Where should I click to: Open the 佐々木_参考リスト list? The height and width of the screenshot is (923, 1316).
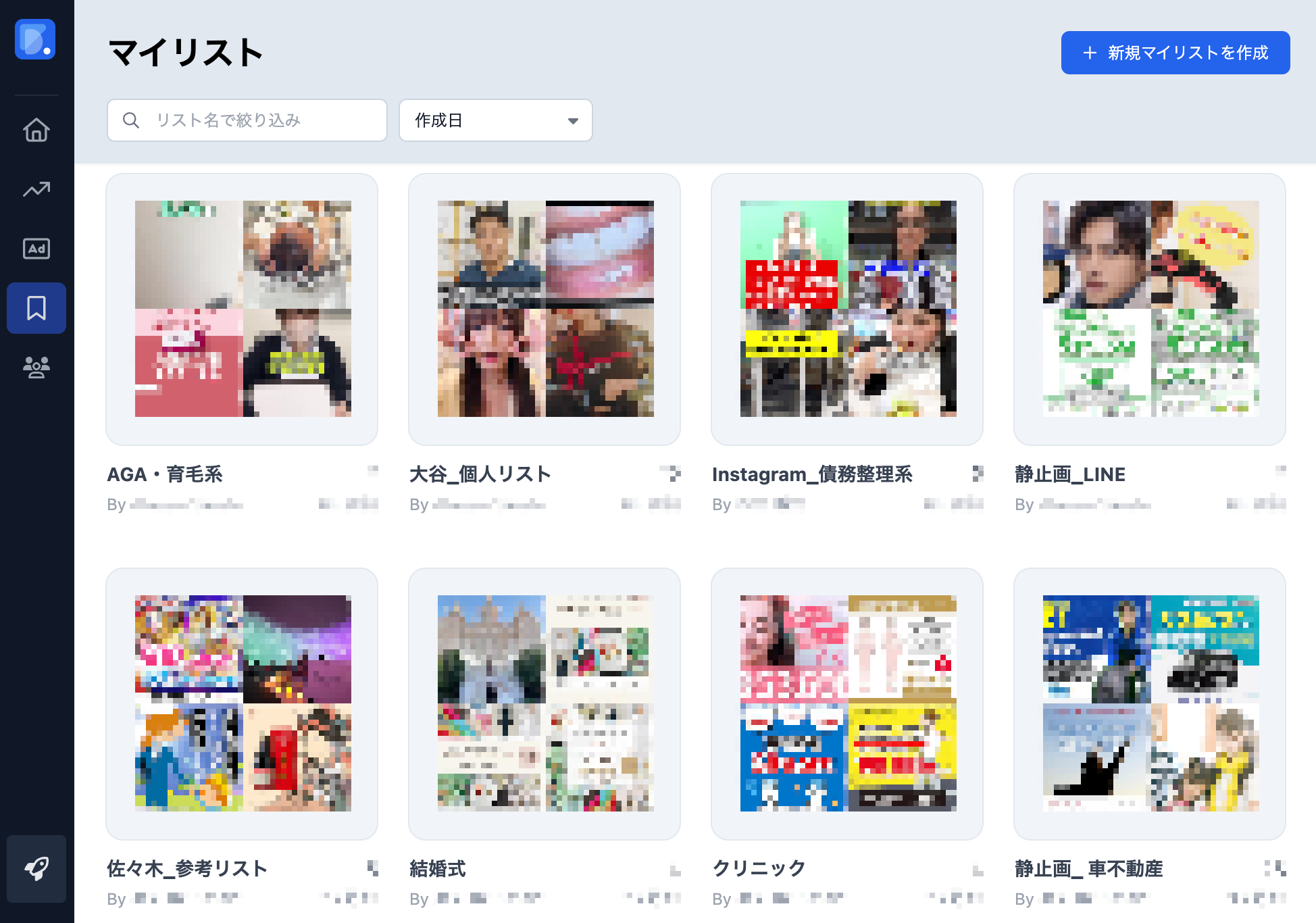tap(242, 703)
